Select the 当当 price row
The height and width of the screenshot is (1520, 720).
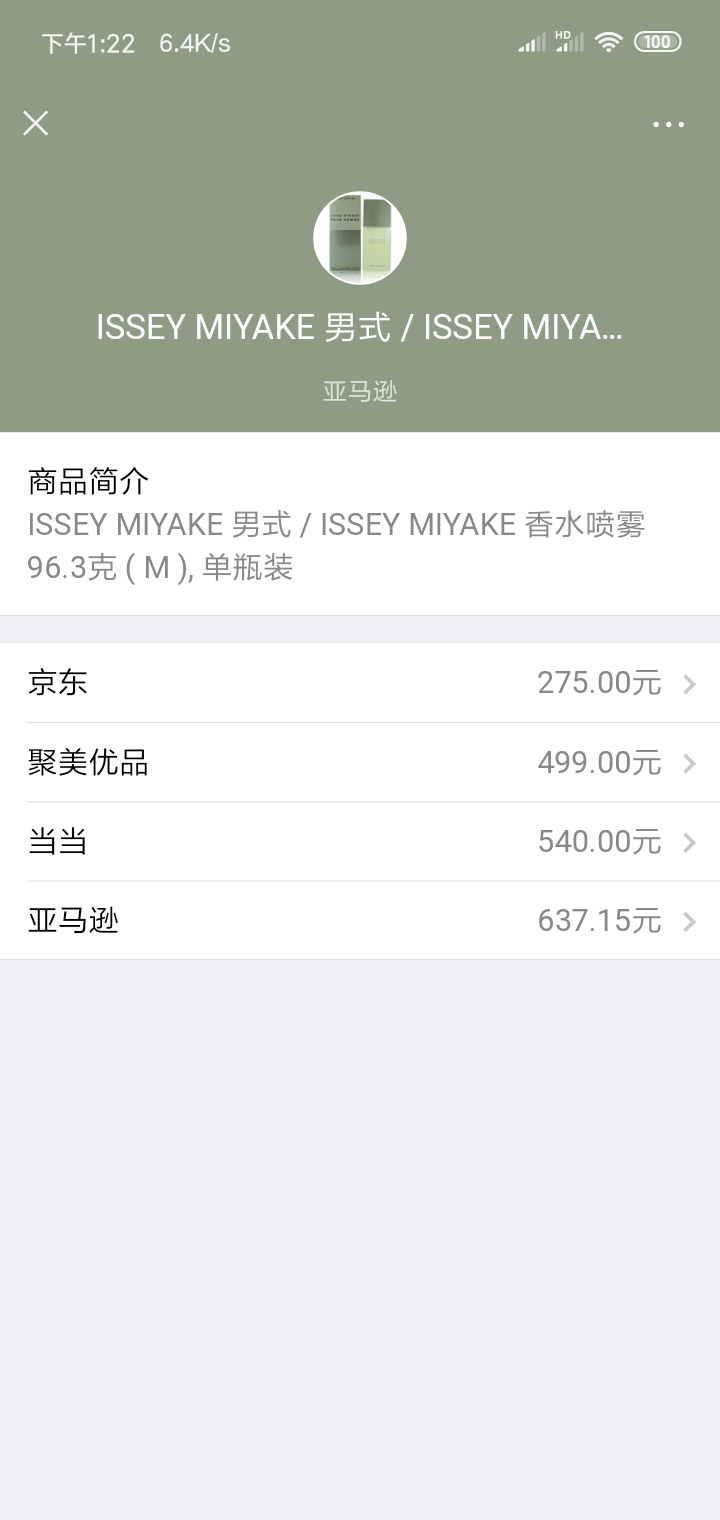pyautogui.click(x=360, y=842)
